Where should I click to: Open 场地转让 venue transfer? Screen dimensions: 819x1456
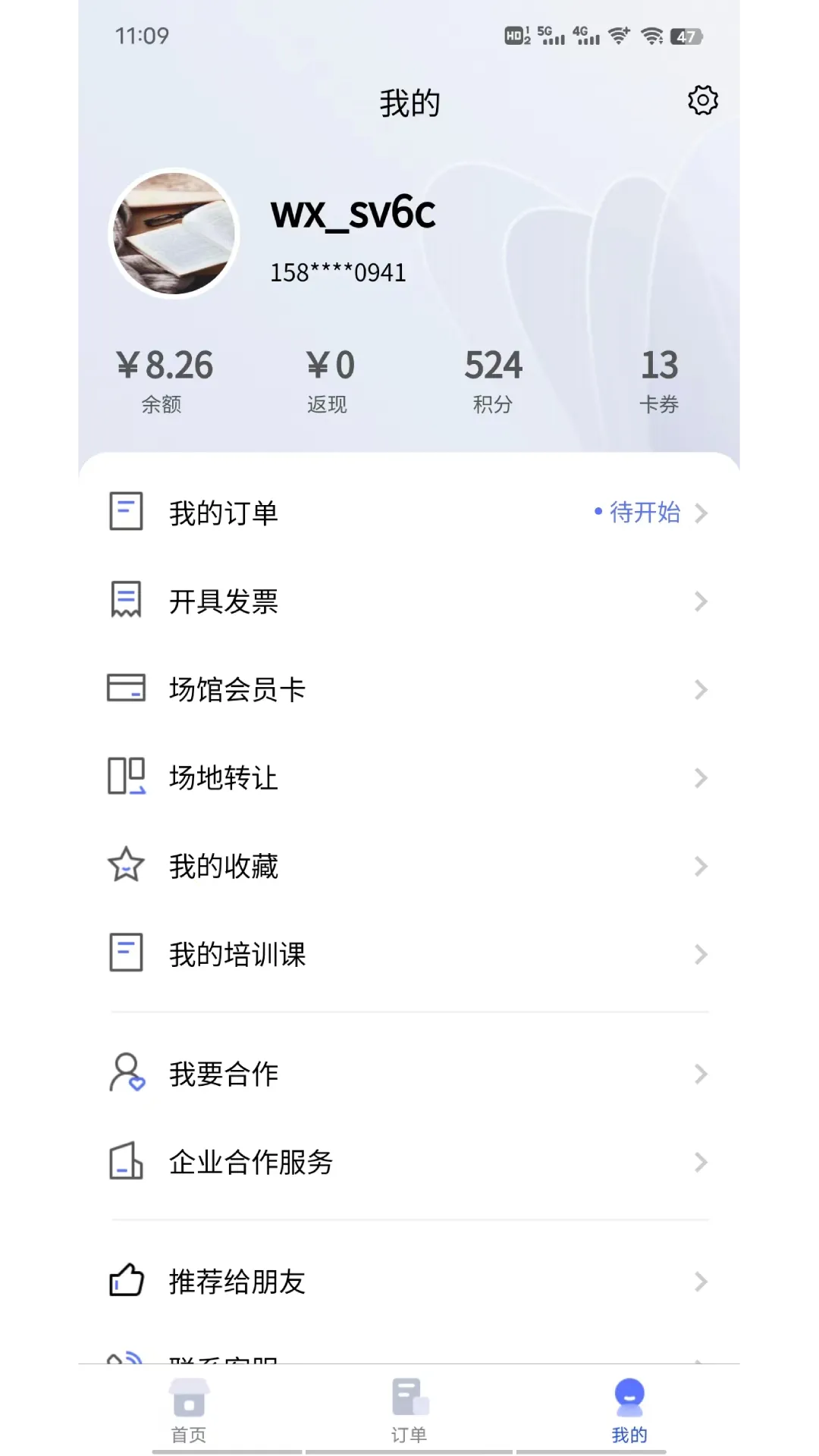click(x=408, y=777)
